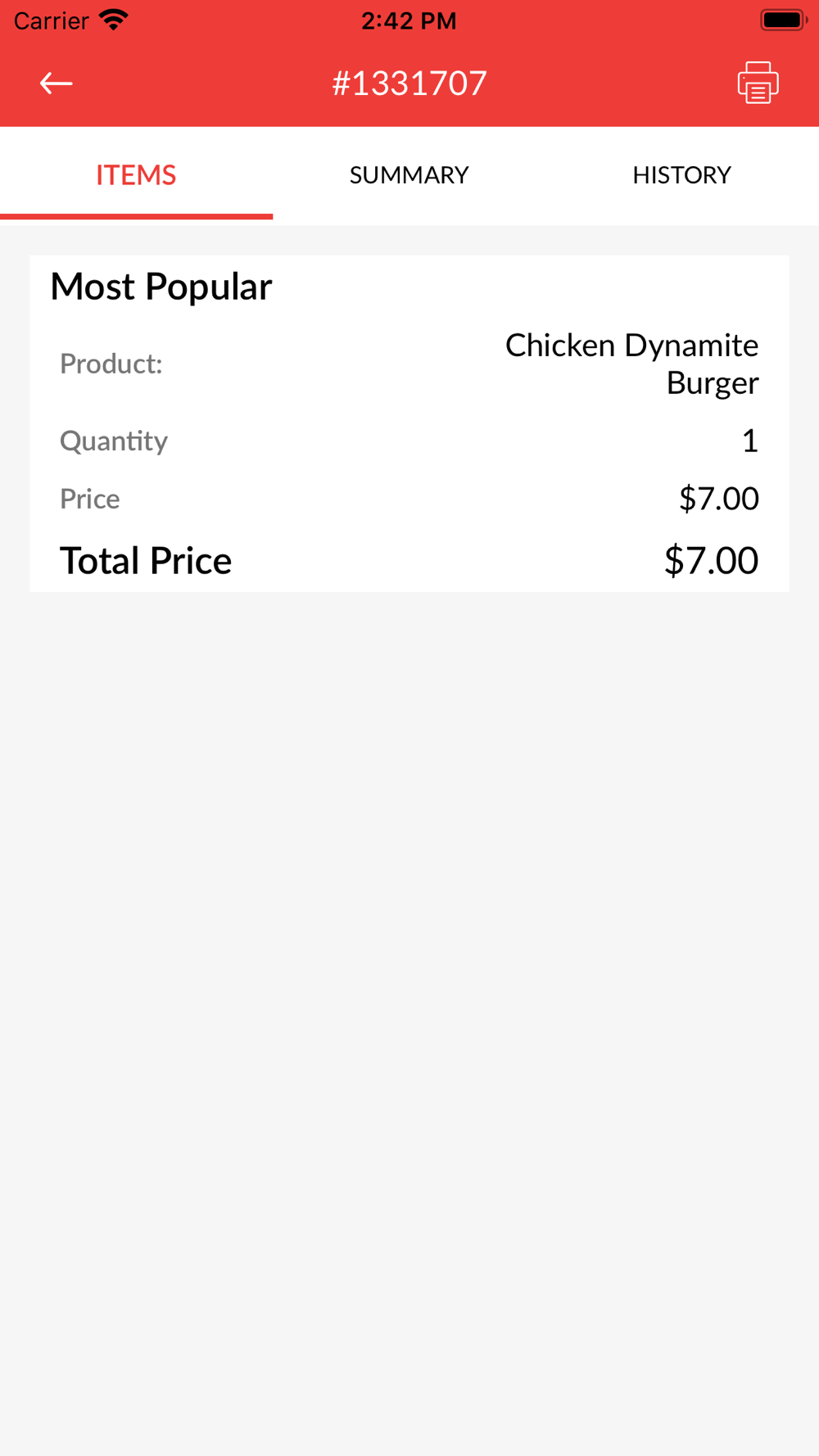Select the Items tab
This screenshot has height=1456, width=819.
136,174
